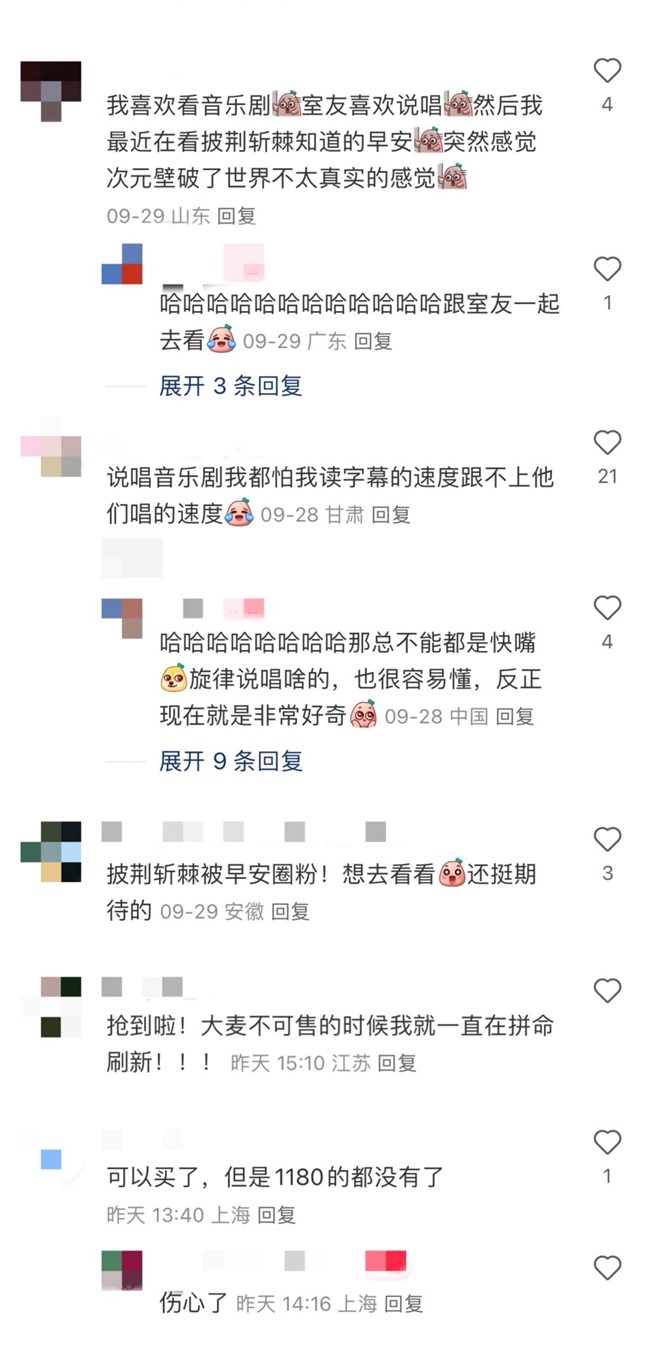Reply to the 江苏 comment
650x1346 pixels.
[x=397, y=1063]
